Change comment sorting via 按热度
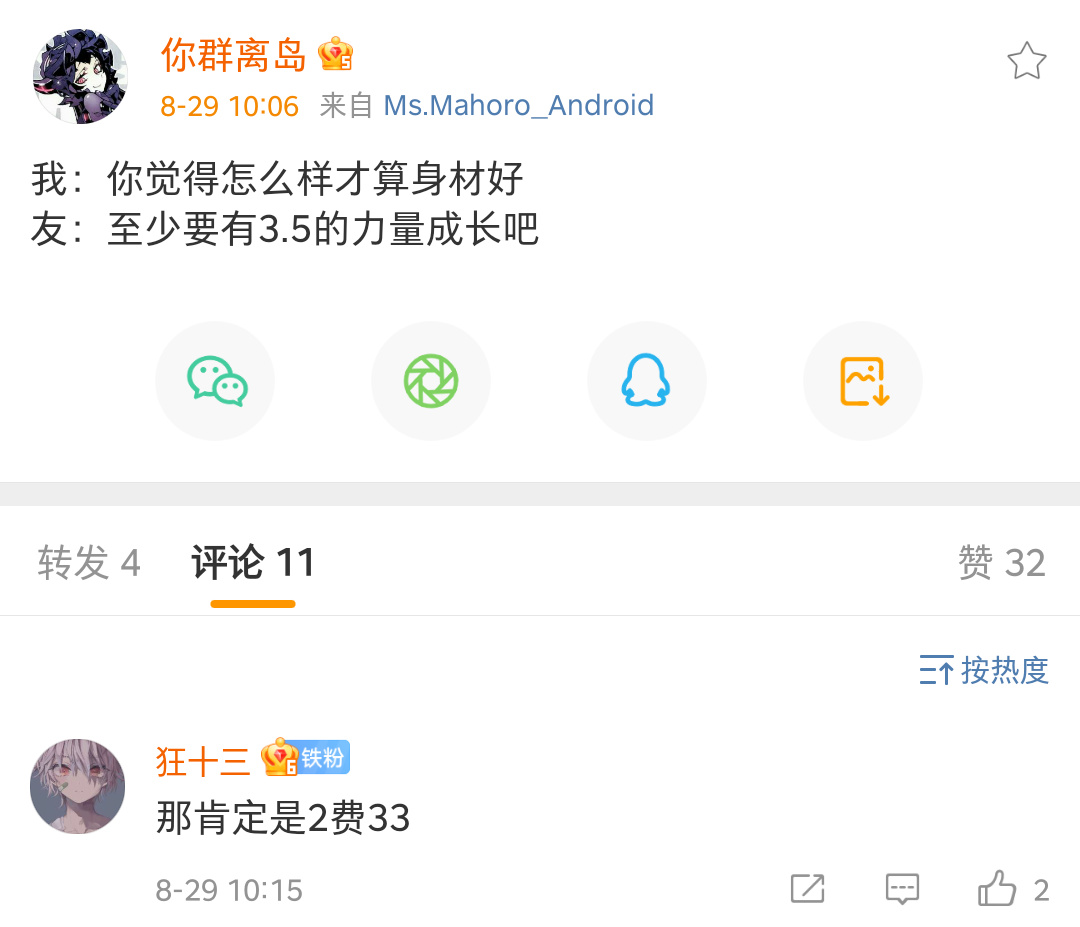The height and width of the screenshot is (927, 1080). click(984, 671)
